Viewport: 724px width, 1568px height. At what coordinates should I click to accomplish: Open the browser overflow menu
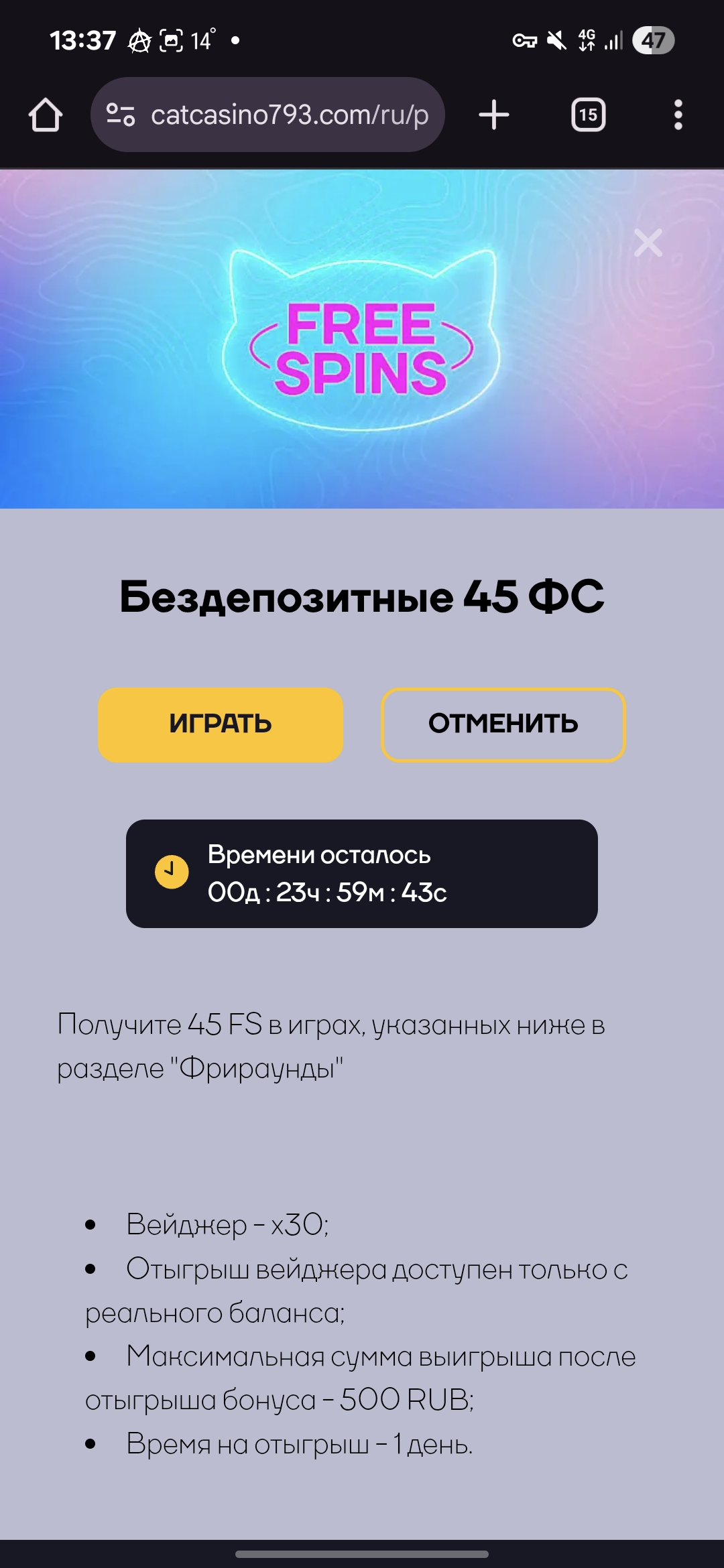coord(678,115)
